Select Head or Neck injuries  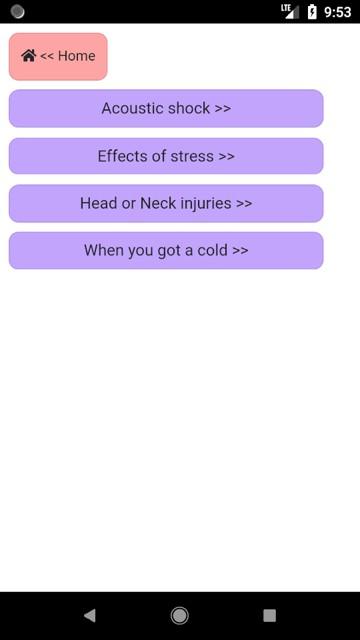[x=166, y=203]
